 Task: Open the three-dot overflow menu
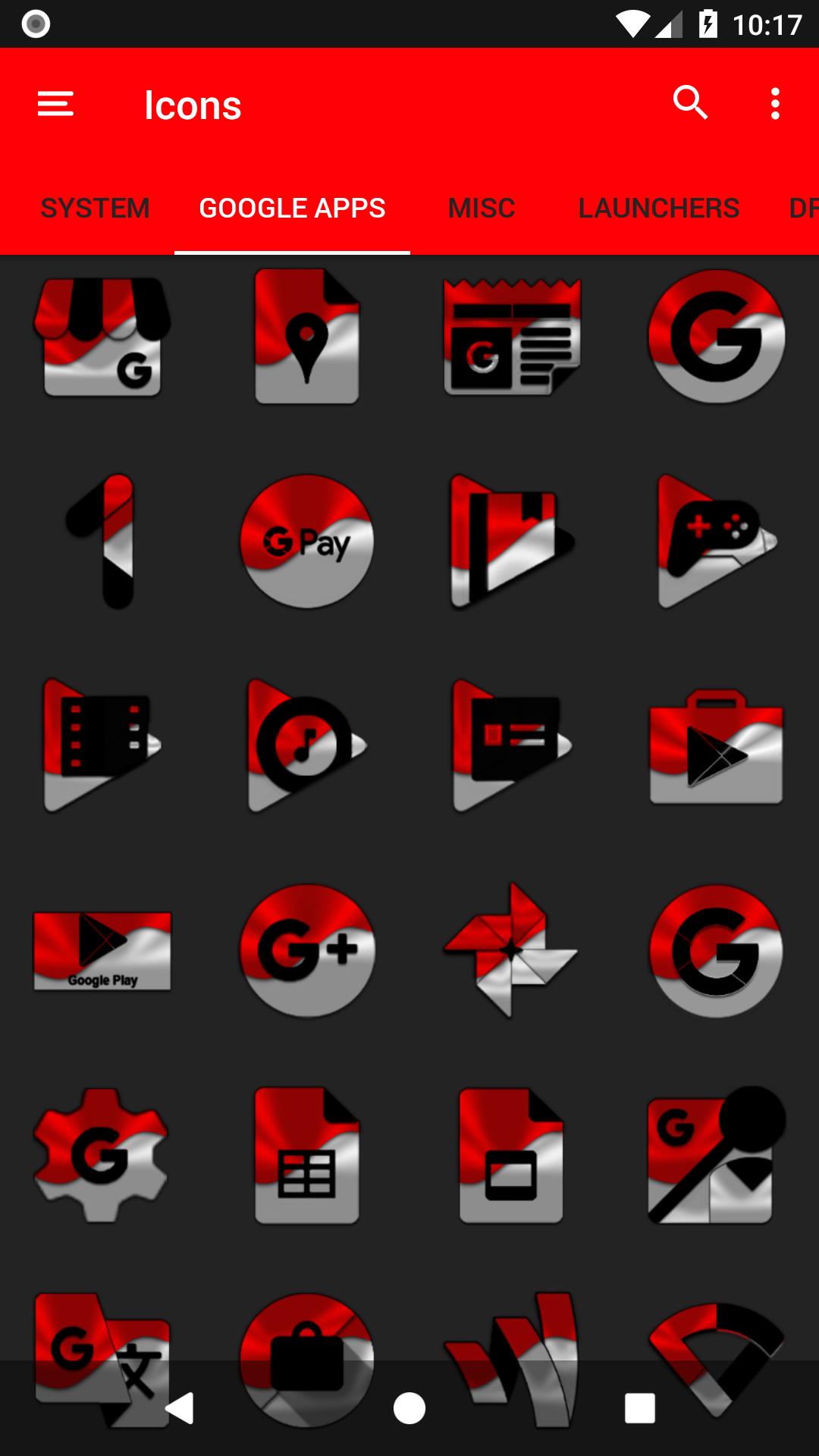point(775,104)
